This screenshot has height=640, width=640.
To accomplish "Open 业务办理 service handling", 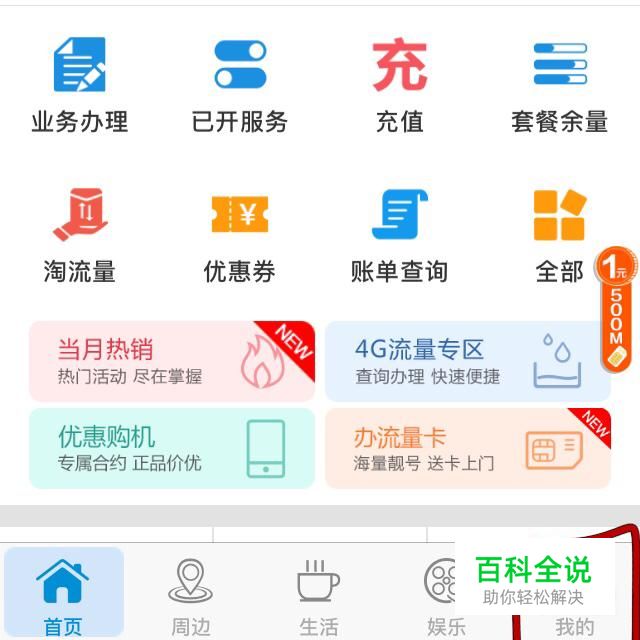I will [x=80, y=85].
